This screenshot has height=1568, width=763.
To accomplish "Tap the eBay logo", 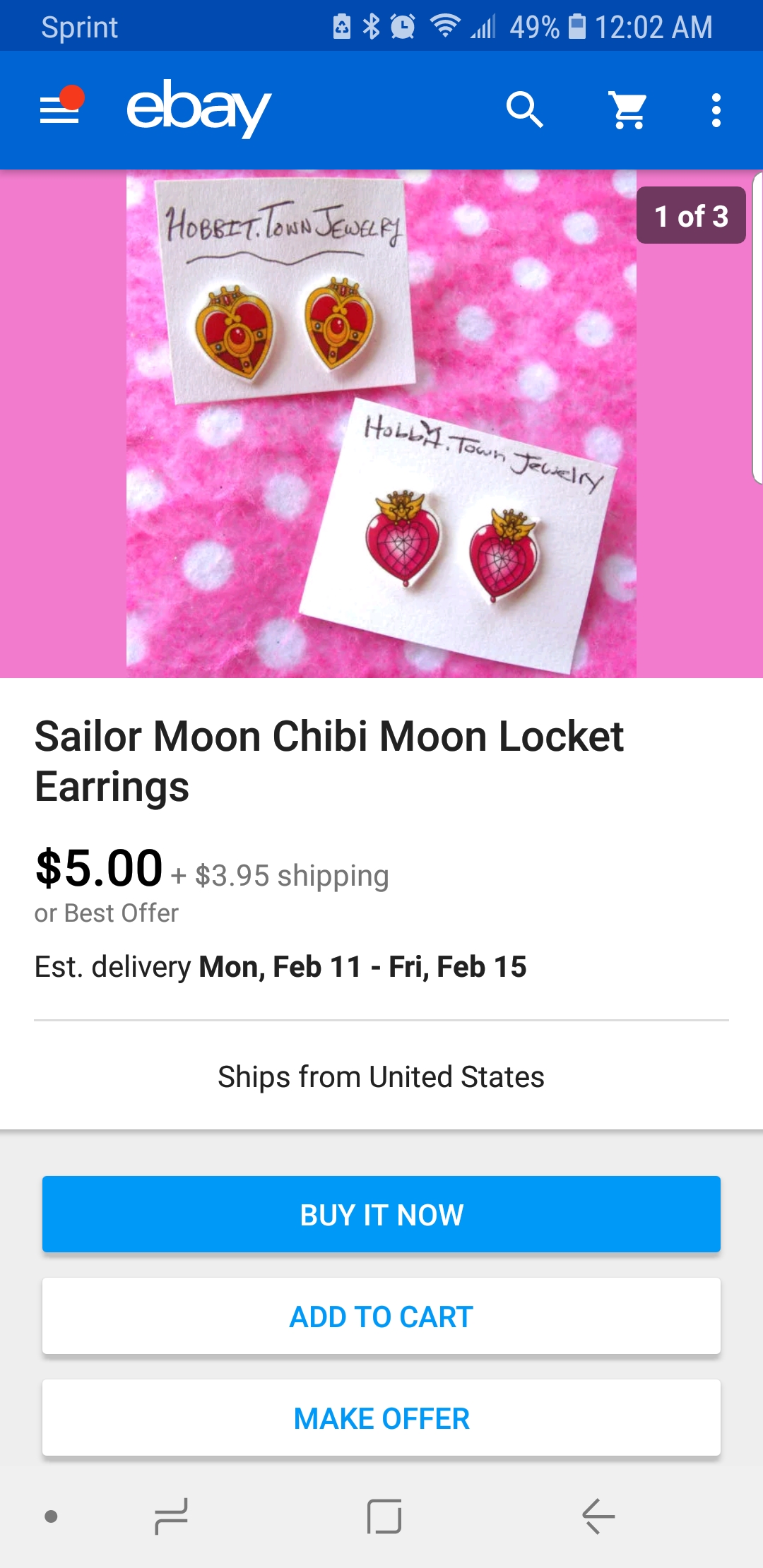I will pyautogui.click(x=199, y=109).
